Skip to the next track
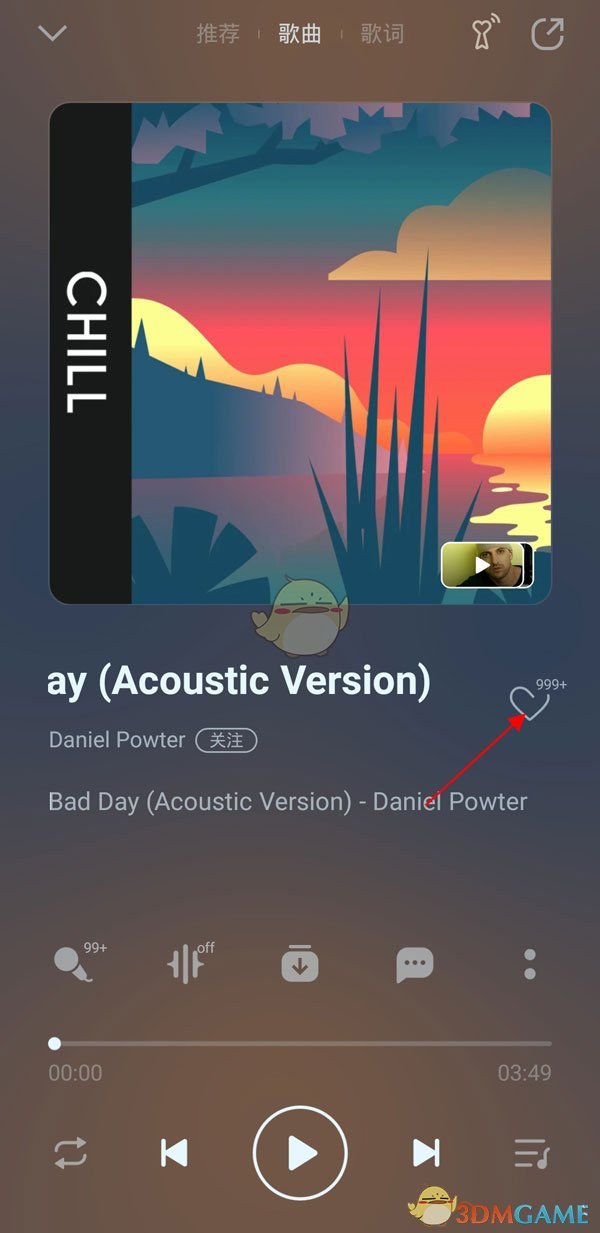This screenshot has height=1233, width=600. [426, 1153]
